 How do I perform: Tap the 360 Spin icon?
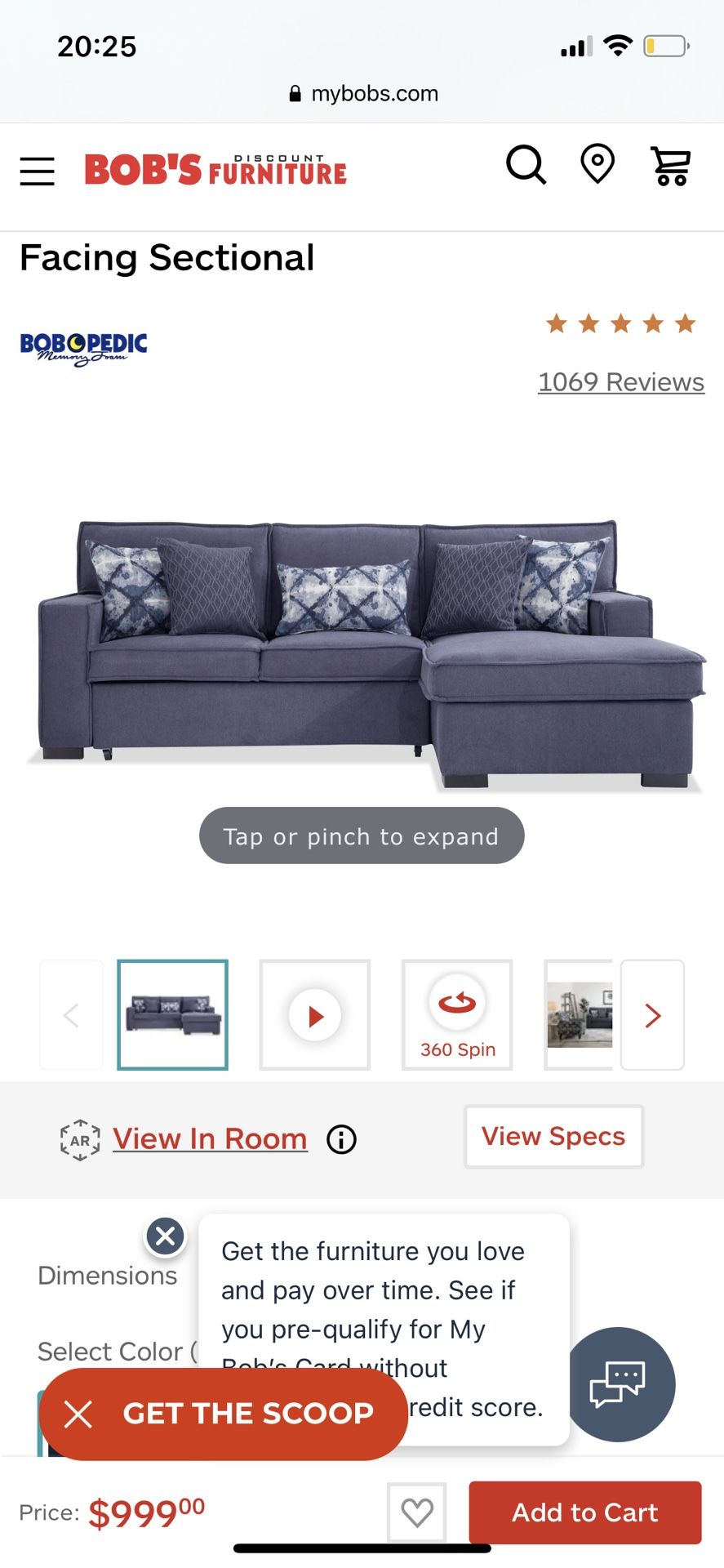[456, 1004]
